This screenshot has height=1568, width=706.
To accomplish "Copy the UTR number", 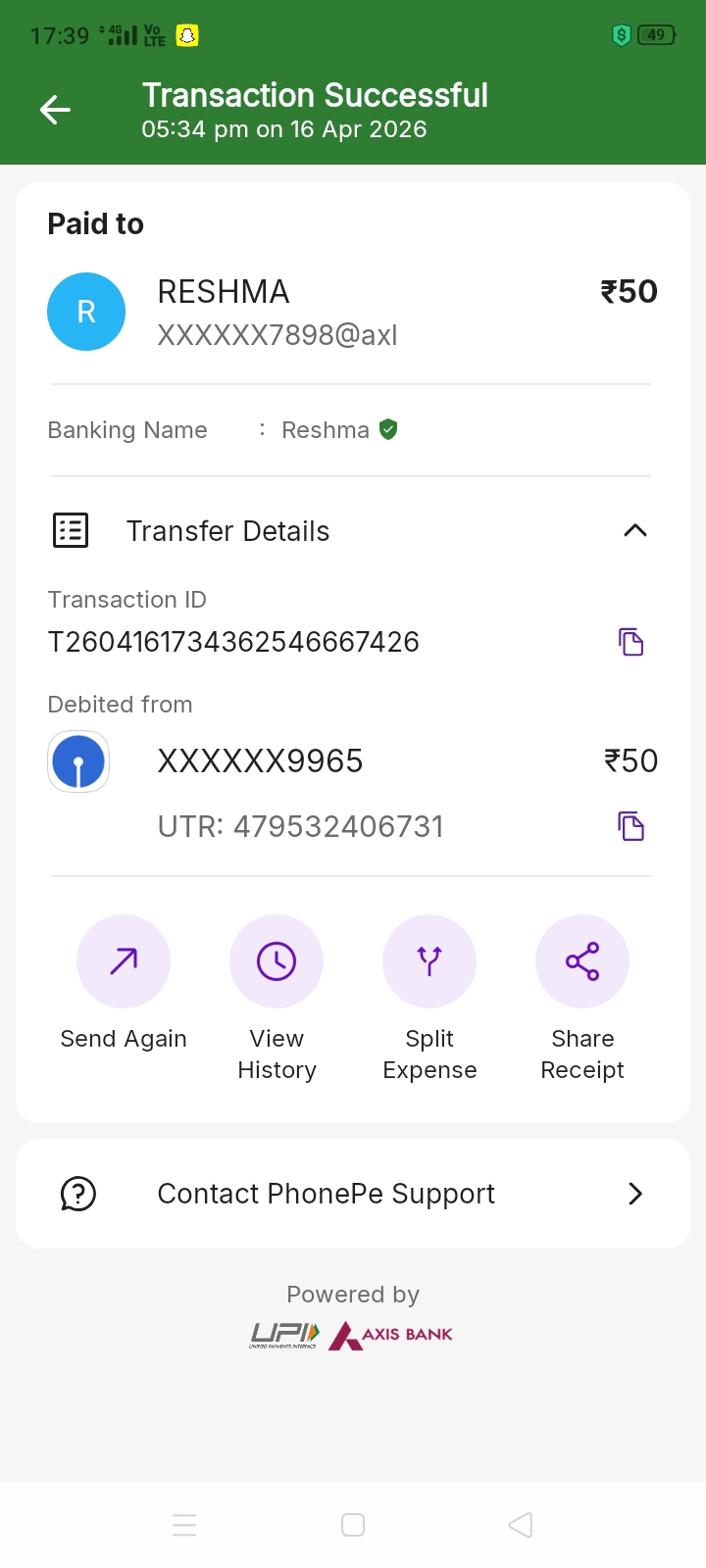I will point(630,826).
